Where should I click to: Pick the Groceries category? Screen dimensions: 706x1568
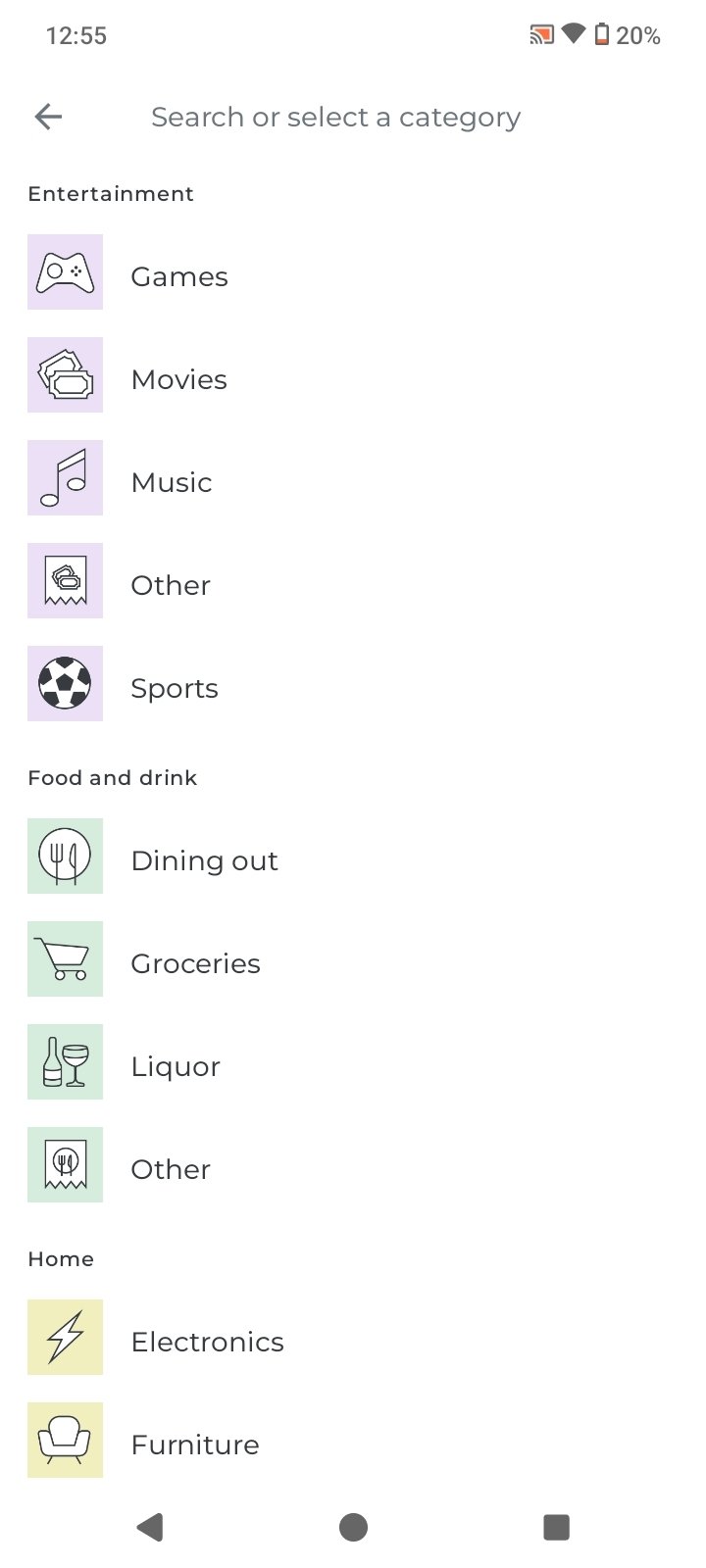[195, 963]
